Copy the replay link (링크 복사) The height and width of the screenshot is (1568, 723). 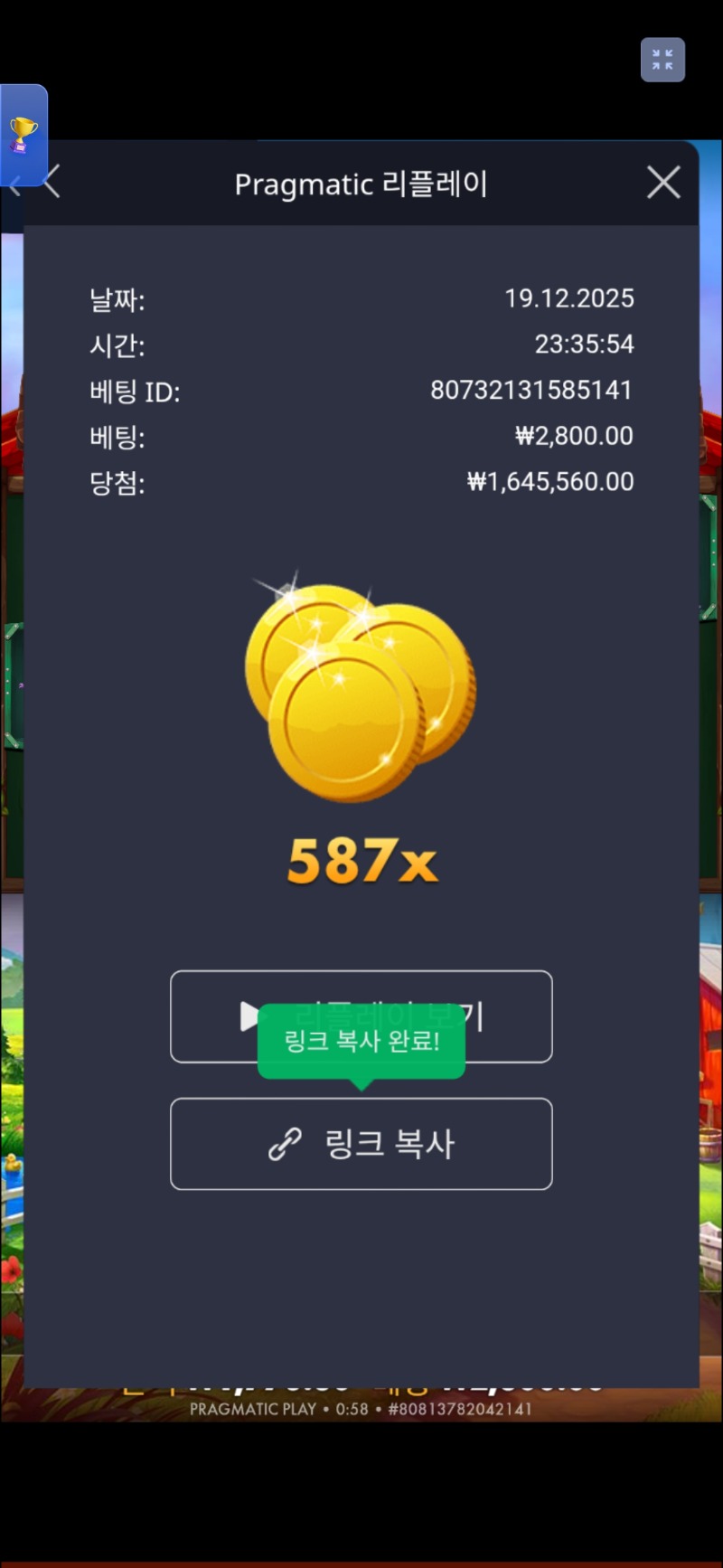pos(361,1144)
